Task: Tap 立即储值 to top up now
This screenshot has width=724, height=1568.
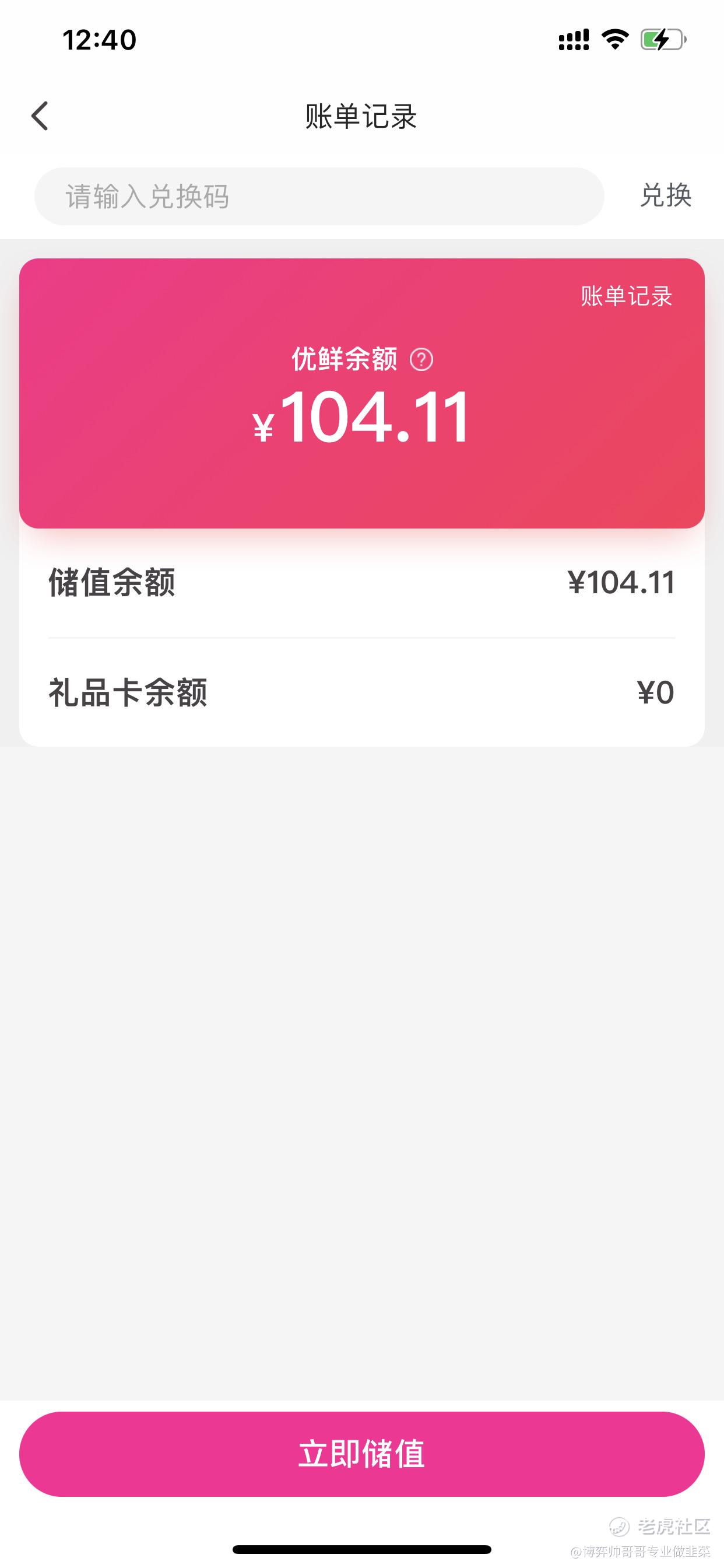Action: tap(361, 1454)
